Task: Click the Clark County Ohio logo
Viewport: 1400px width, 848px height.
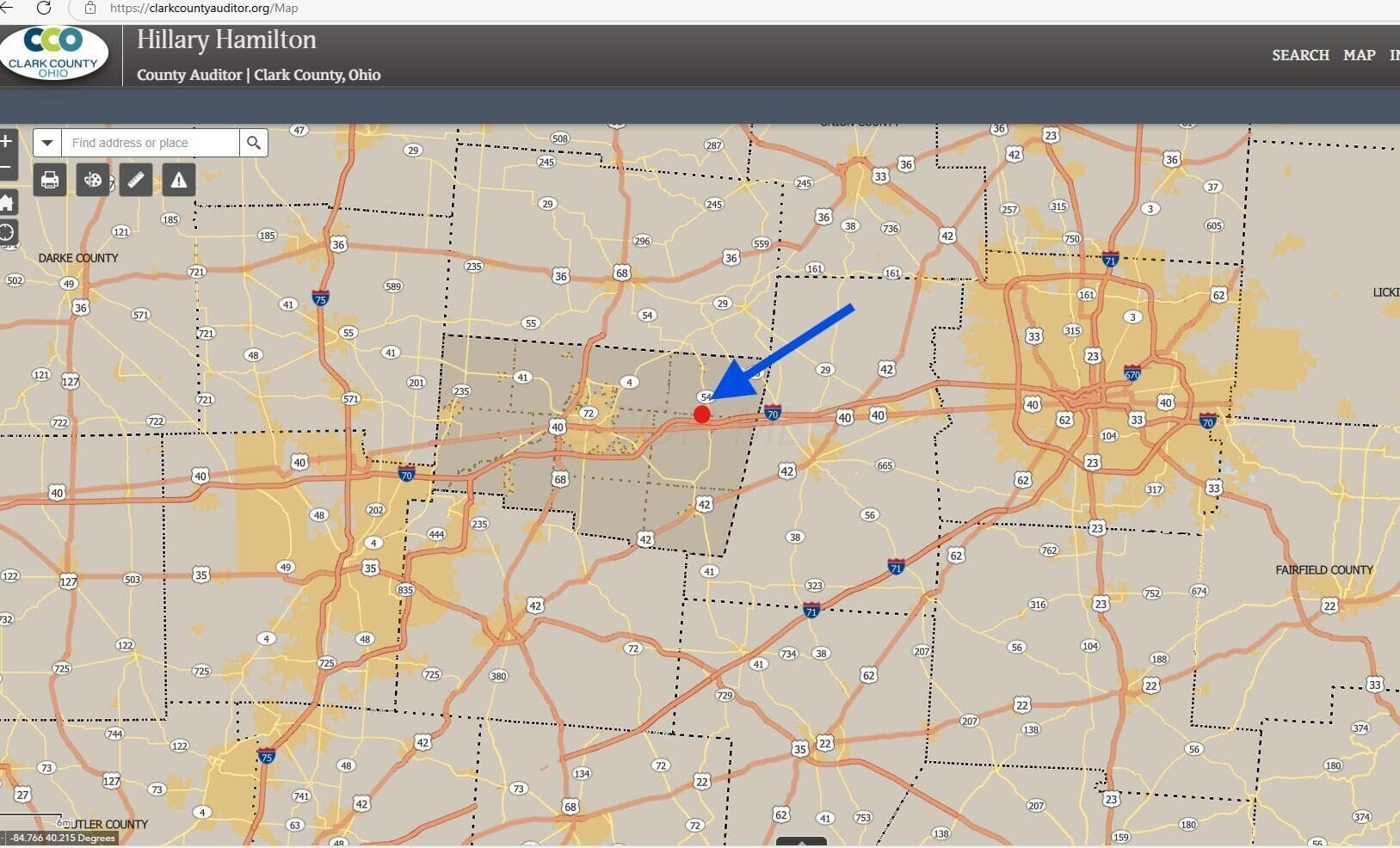Action: coord(54,53)
